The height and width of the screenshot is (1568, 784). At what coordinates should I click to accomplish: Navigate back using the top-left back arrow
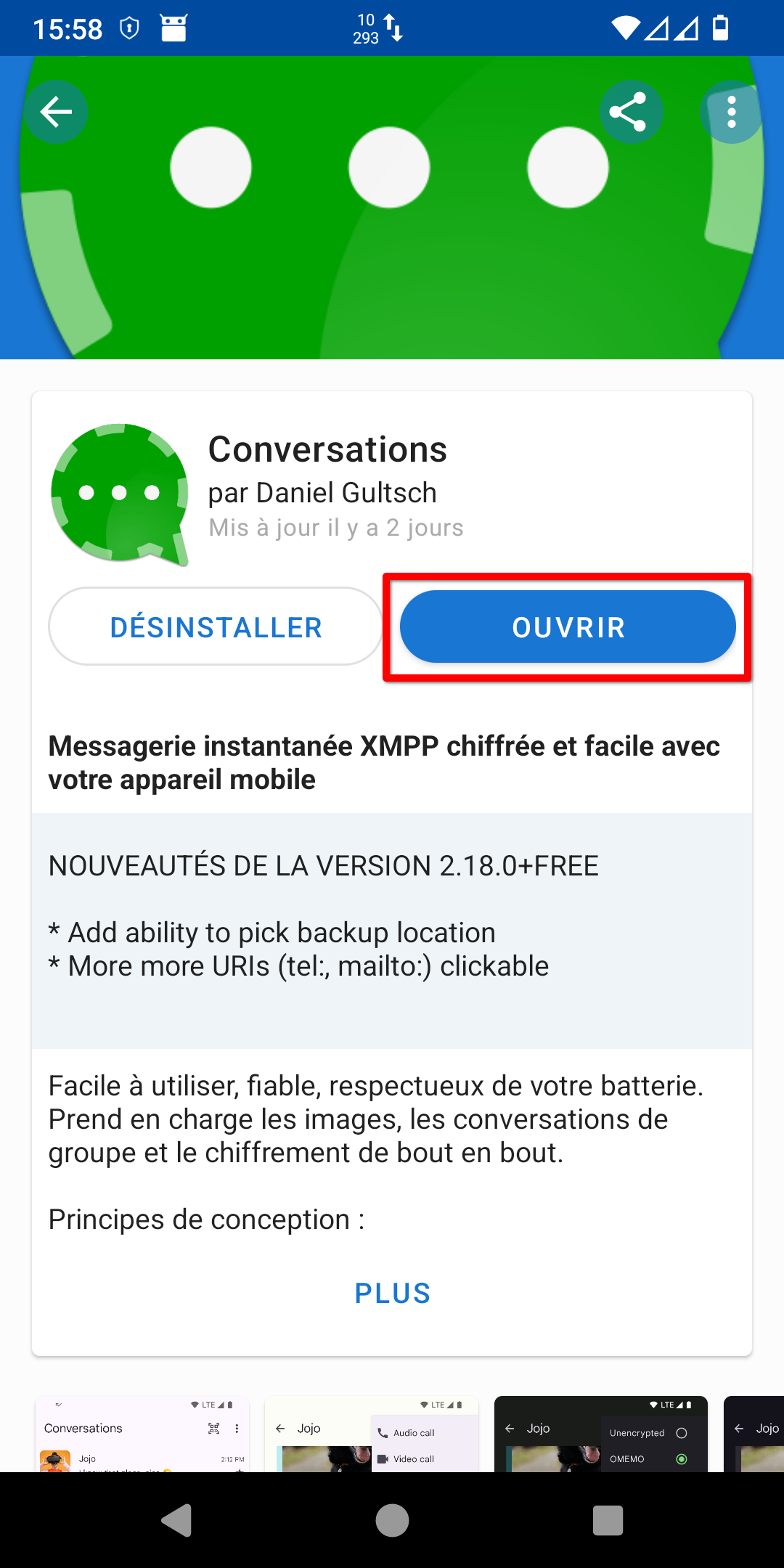pyautogui.click(x=56, y=112)
